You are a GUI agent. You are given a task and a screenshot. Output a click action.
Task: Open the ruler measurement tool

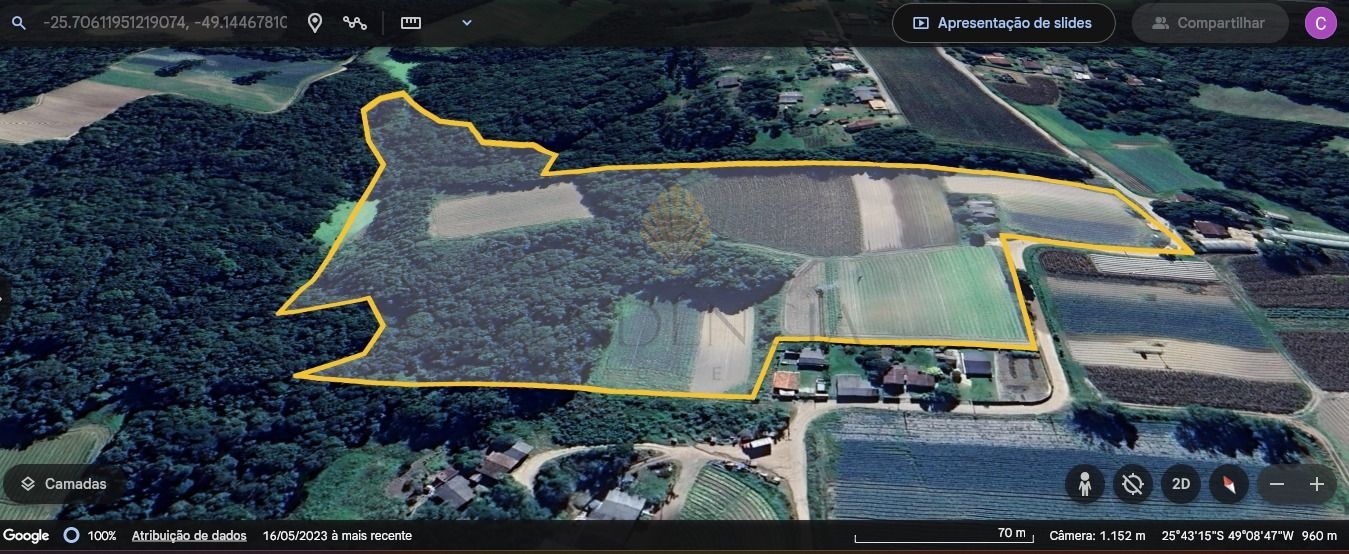pos(411,23)
